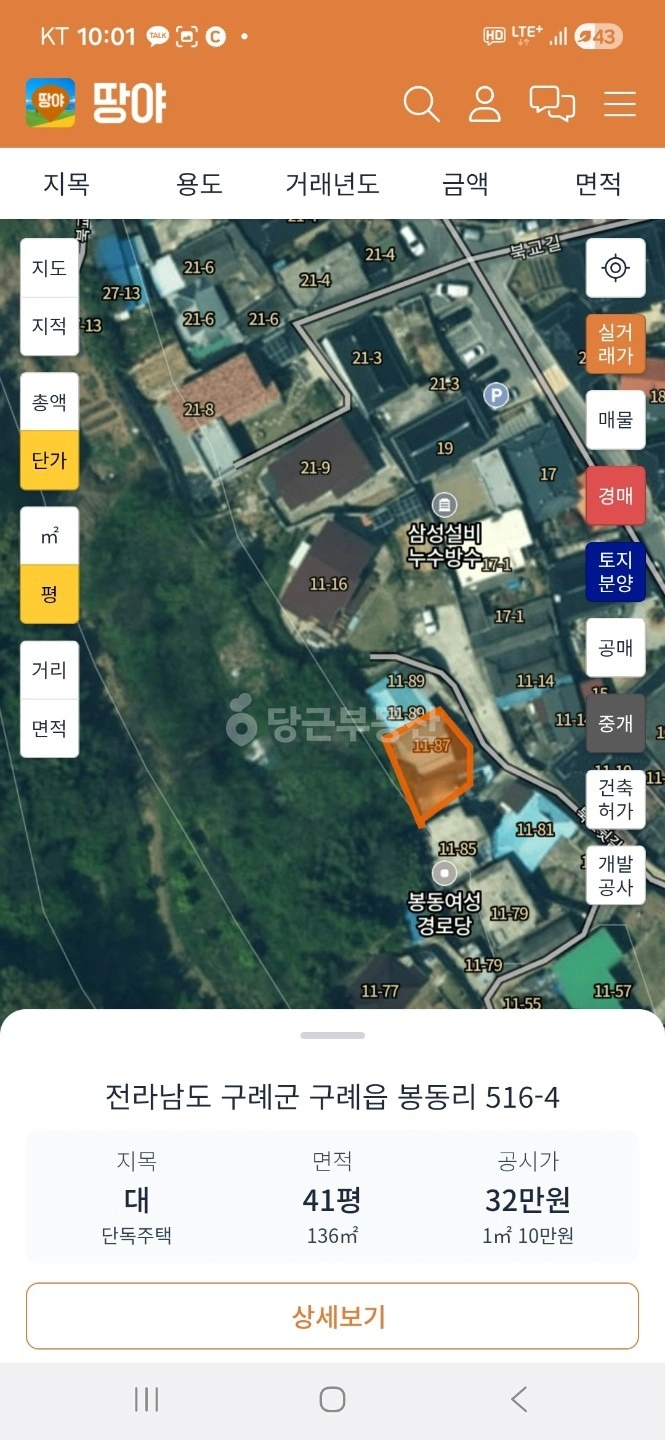Show 경매 listings on map

615,496
